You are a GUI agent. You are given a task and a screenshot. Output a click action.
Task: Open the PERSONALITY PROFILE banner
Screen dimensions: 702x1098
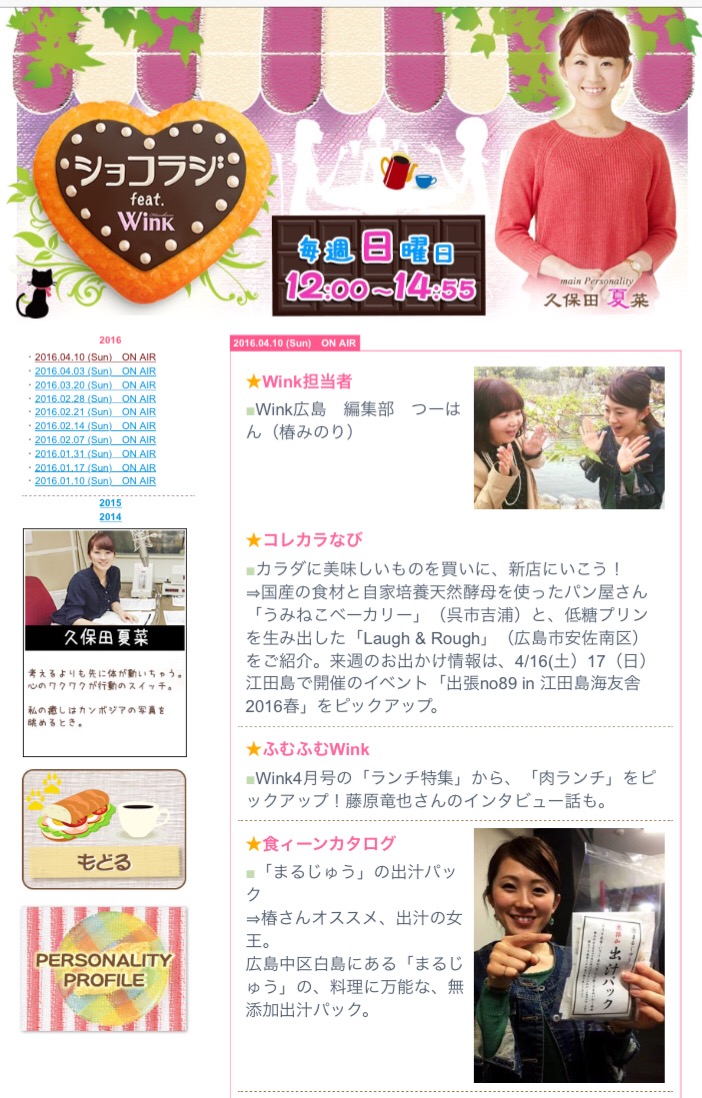(104, 968)
